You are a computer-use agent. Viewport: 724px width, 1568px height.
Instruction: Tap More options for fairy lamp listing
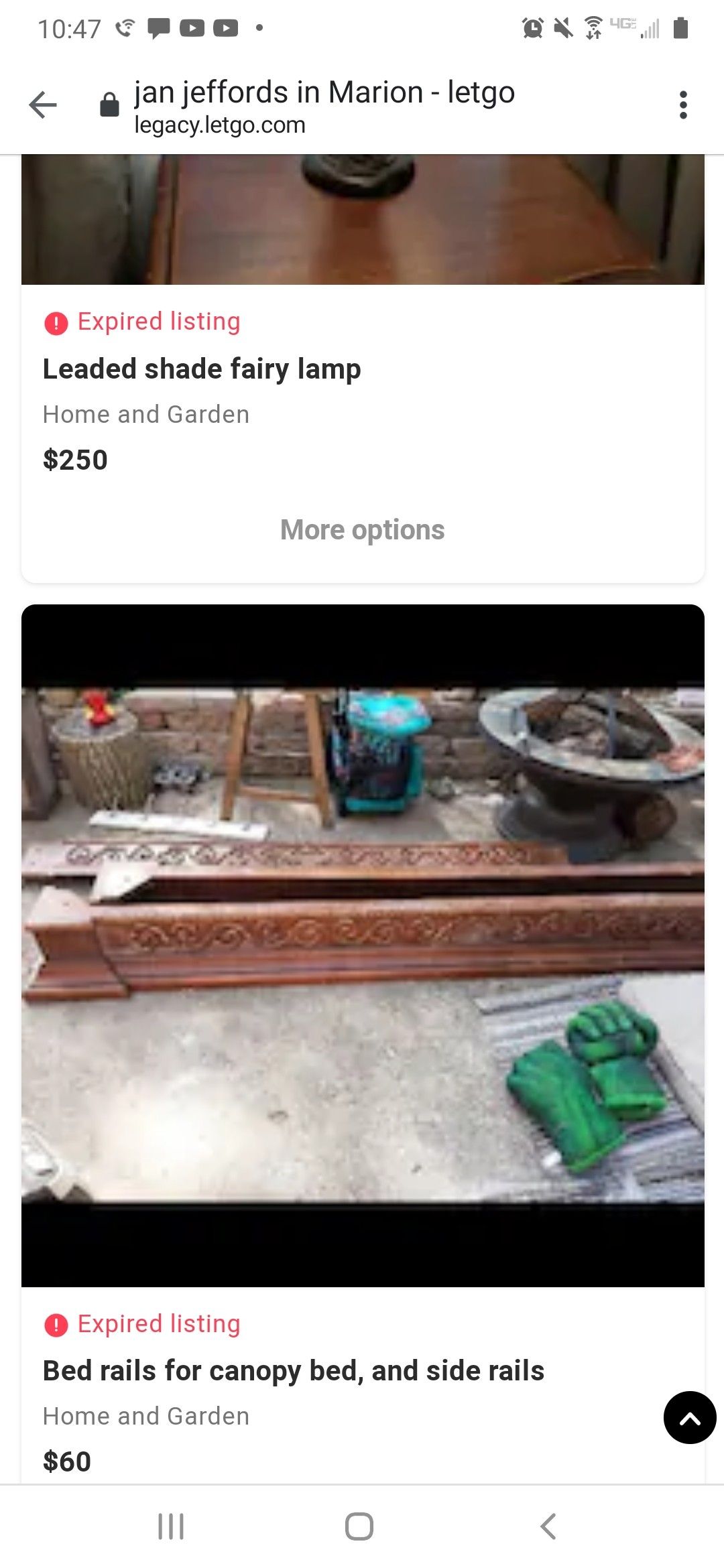(x=362, y=530)
